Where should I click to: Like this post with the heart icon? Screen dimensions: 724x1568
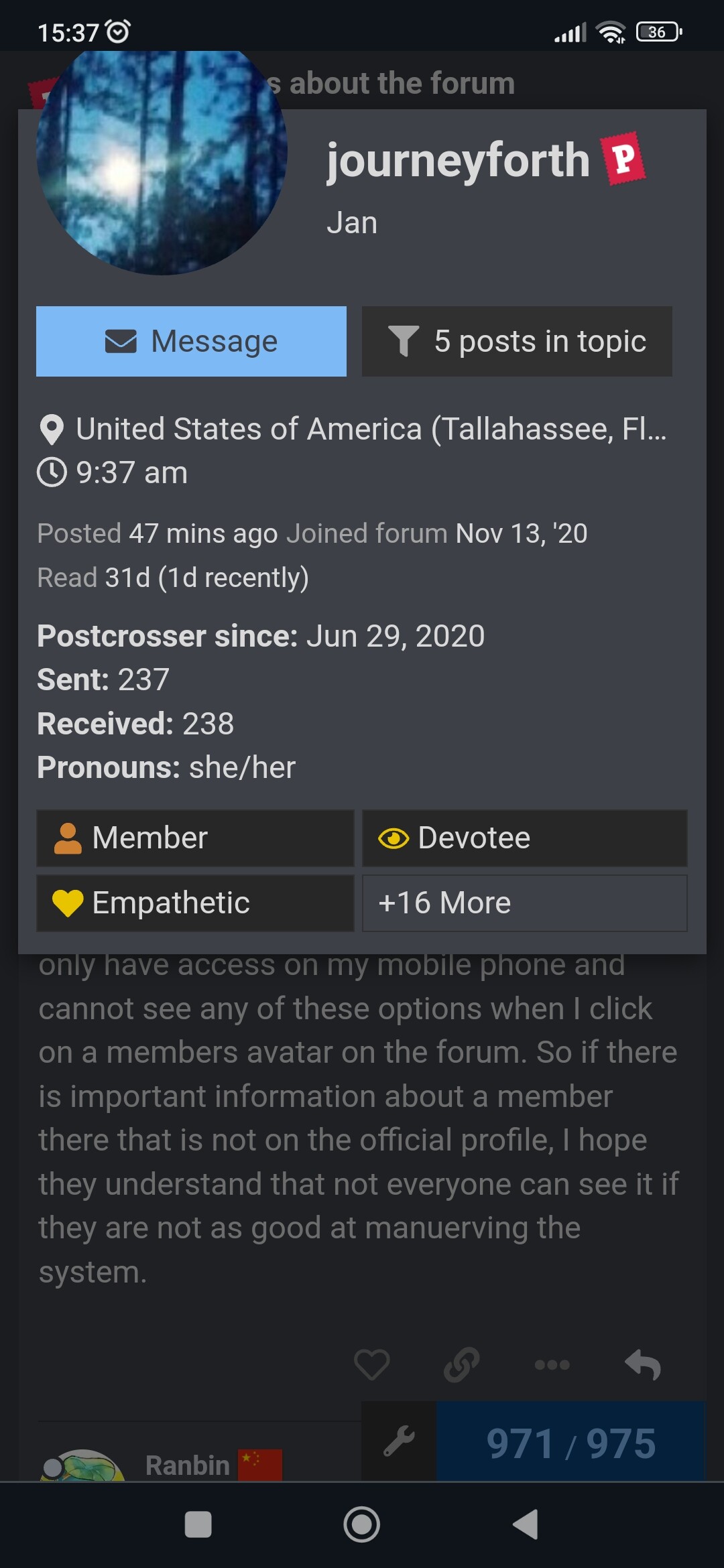pyautogui.click(x=372, y=1364)
